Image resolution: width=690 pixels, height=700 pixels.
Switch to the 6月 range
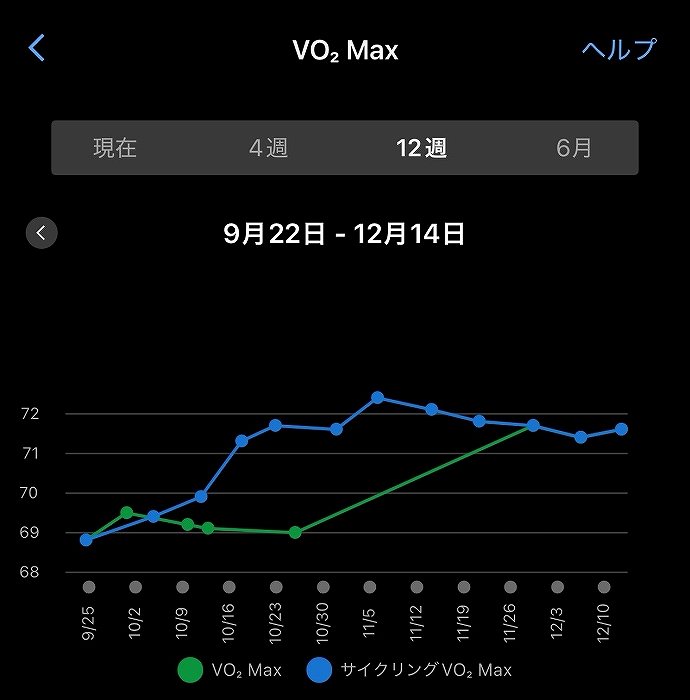(574, 148)
